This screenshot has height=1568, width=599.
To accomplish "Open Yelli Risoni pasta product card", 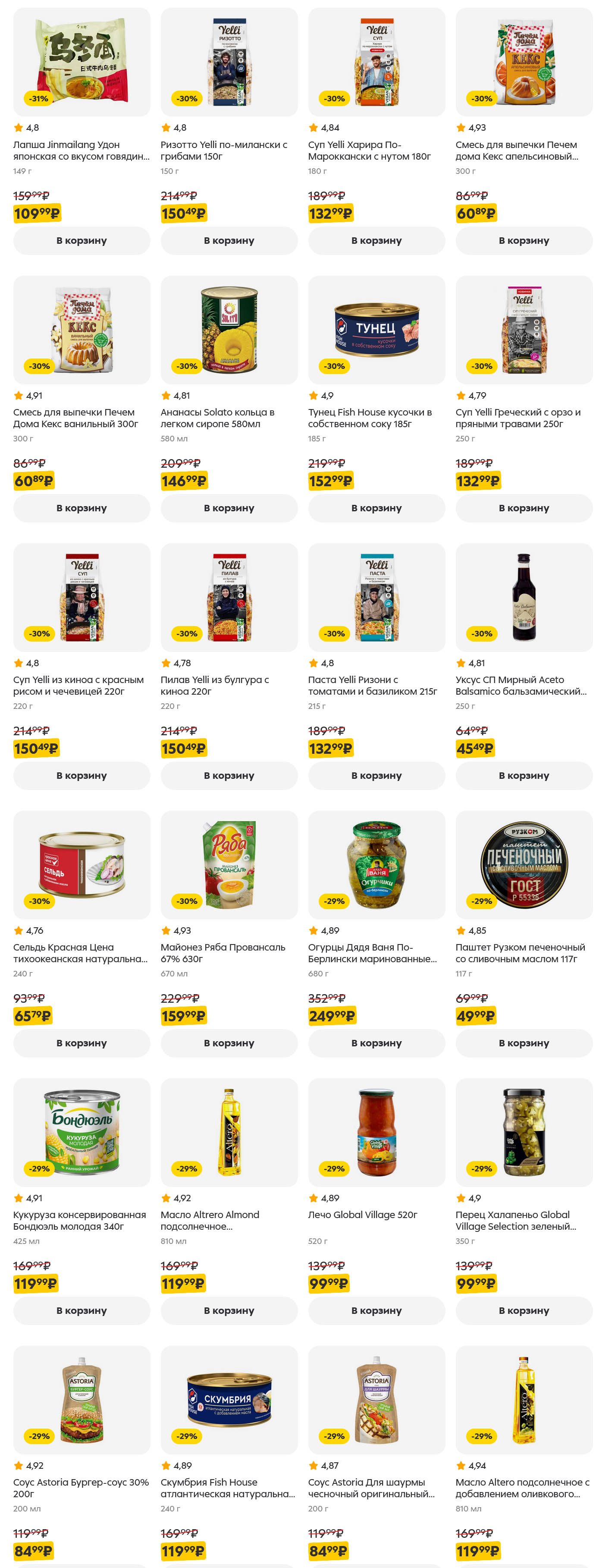I will [x=376, y=597].
